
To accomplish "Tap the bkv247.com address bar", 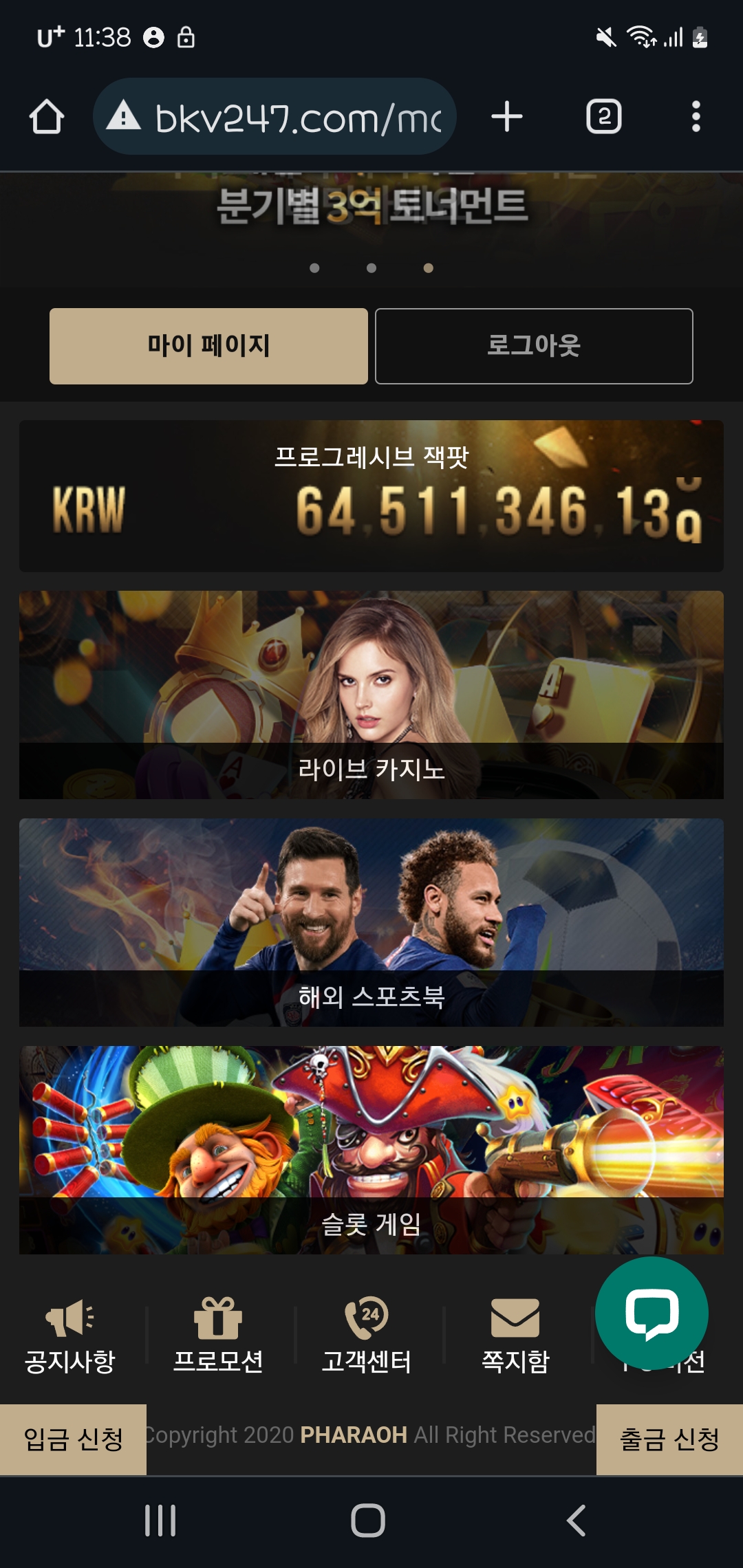I will (275, 117).
